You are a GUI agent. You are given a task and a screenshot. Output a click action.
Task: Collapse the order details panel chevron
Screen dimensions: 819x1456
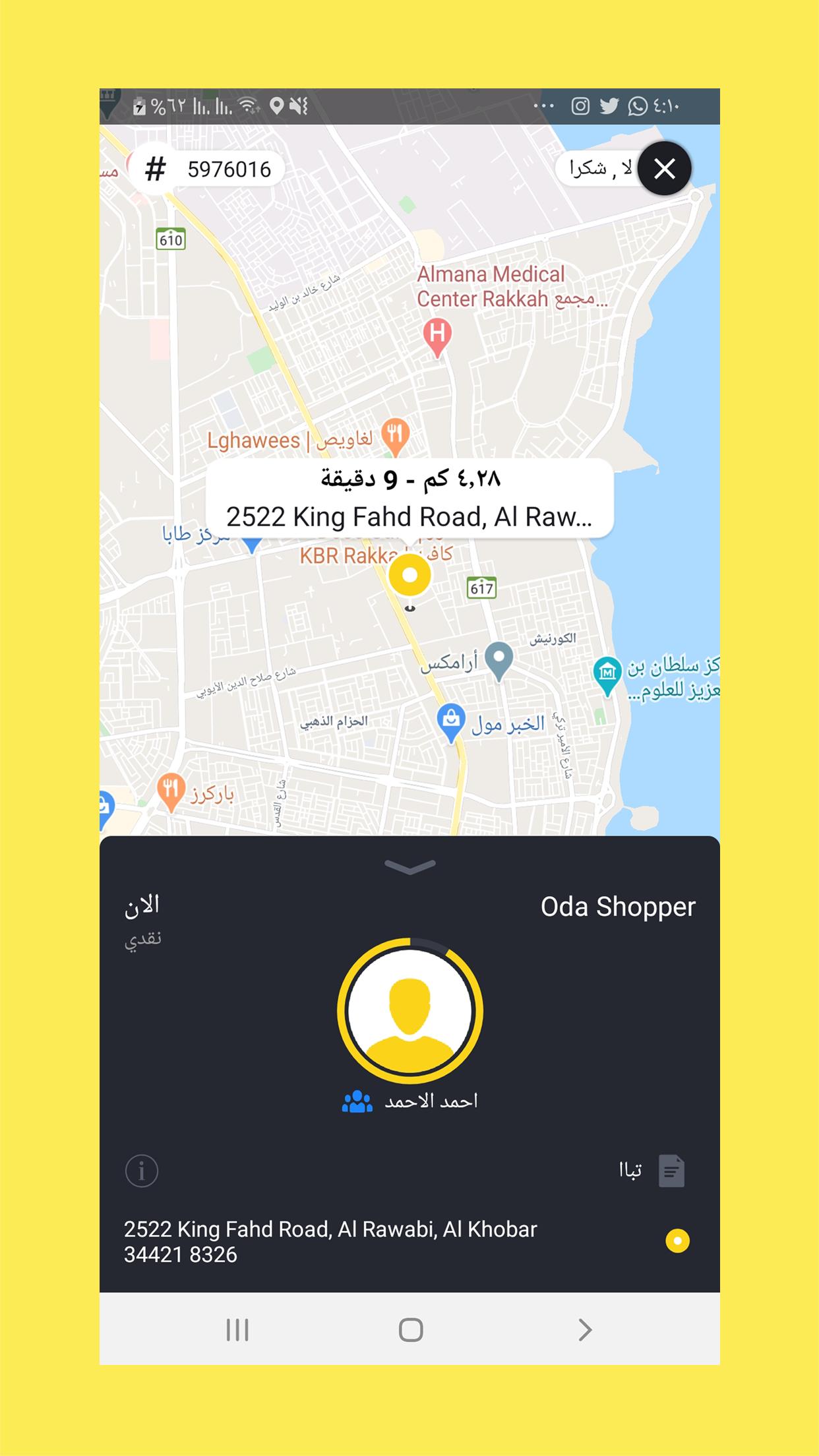(x=409, y=866)
